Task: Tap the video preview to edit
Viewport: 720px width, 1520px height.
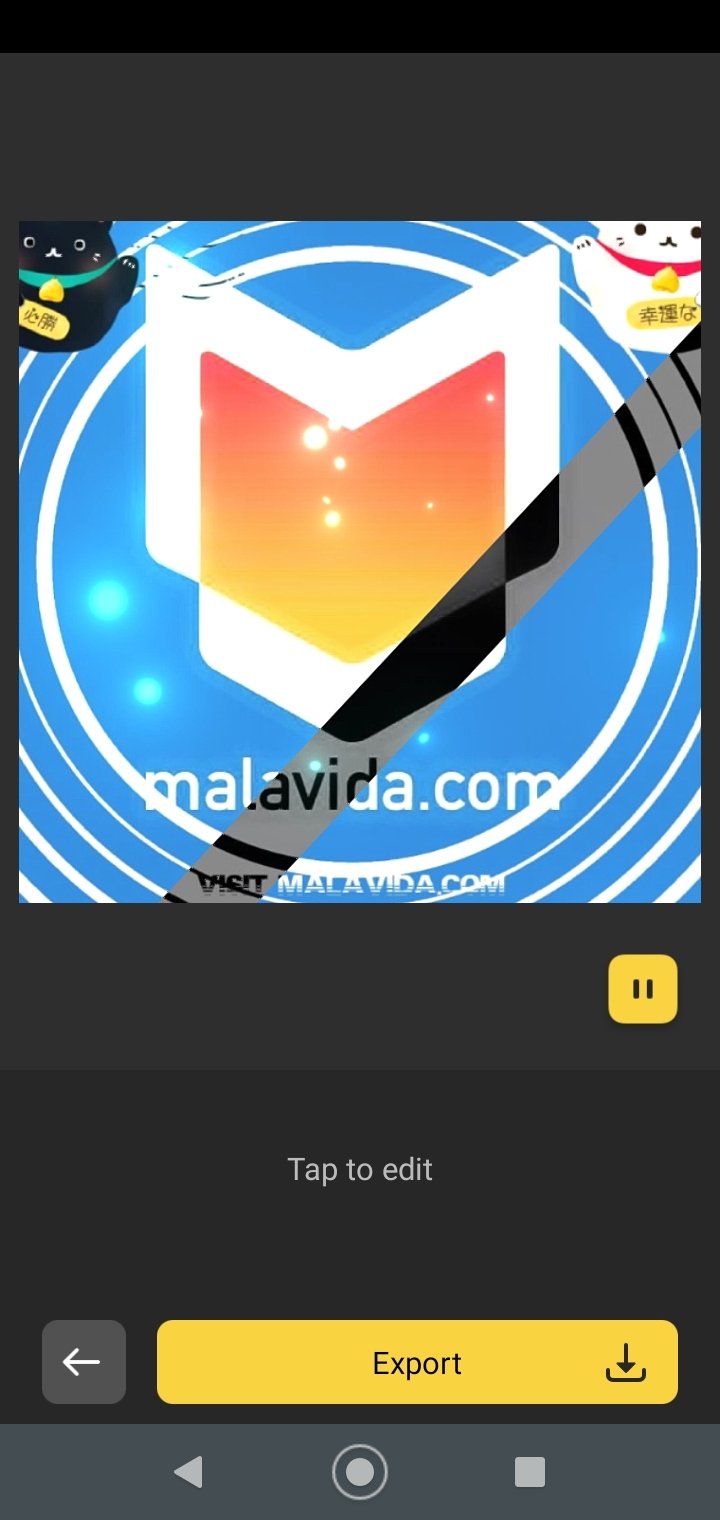Action: pos(360,561)
